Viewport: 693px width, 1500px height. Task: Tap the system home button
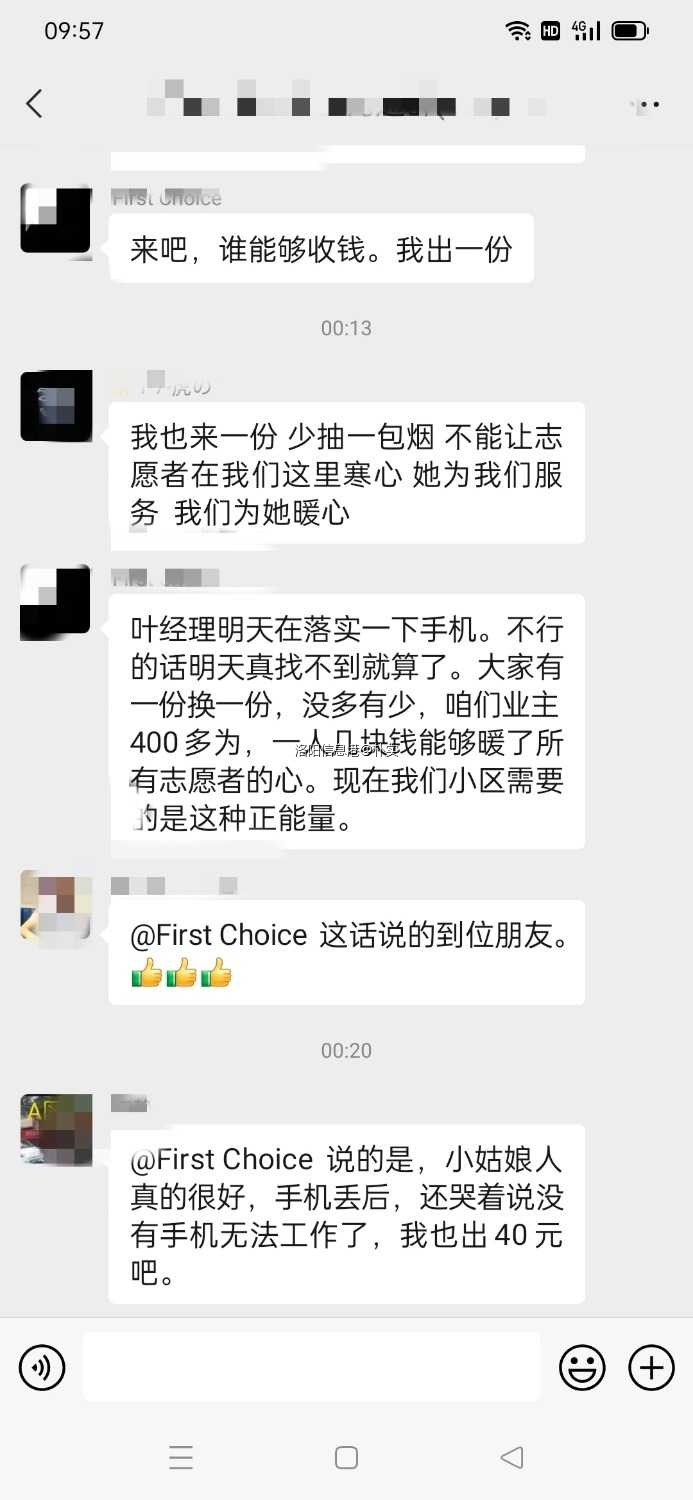346,1458
